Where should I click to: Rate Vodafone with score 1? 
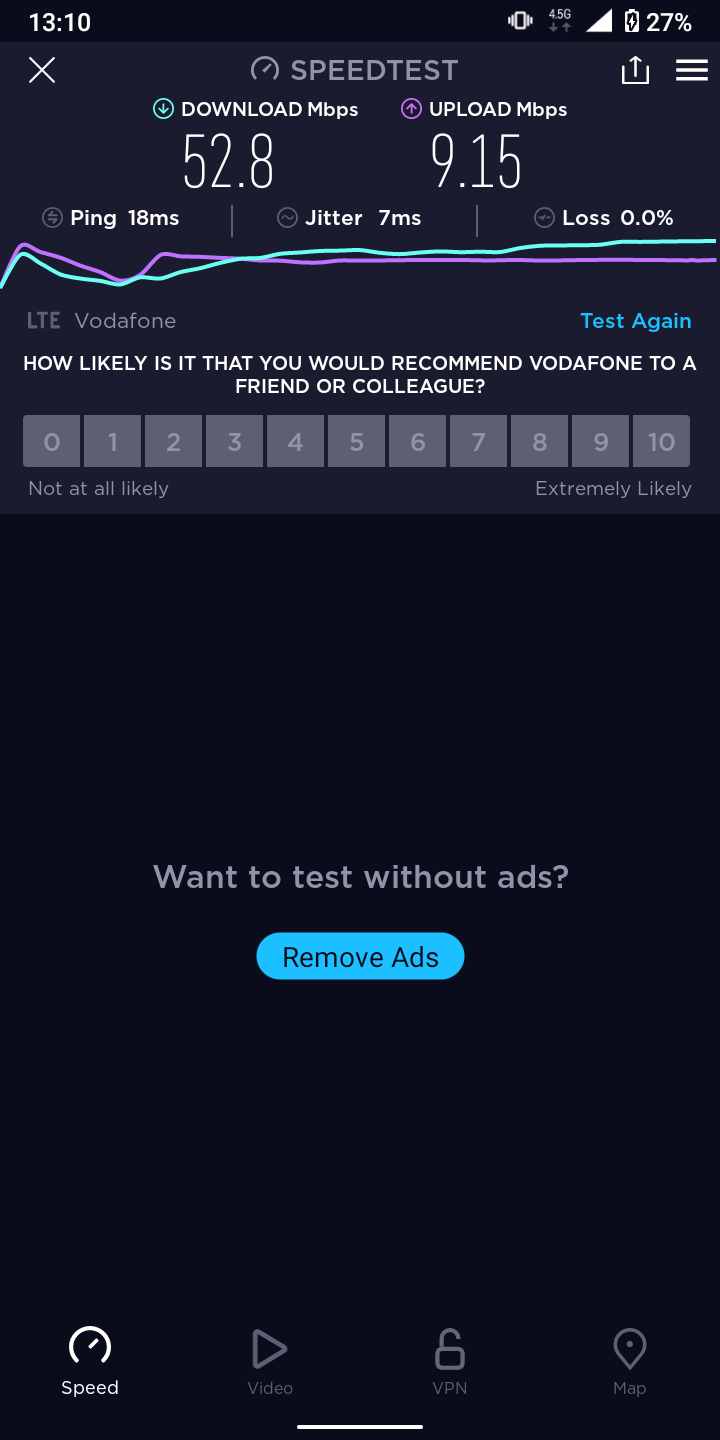[113, 442]
